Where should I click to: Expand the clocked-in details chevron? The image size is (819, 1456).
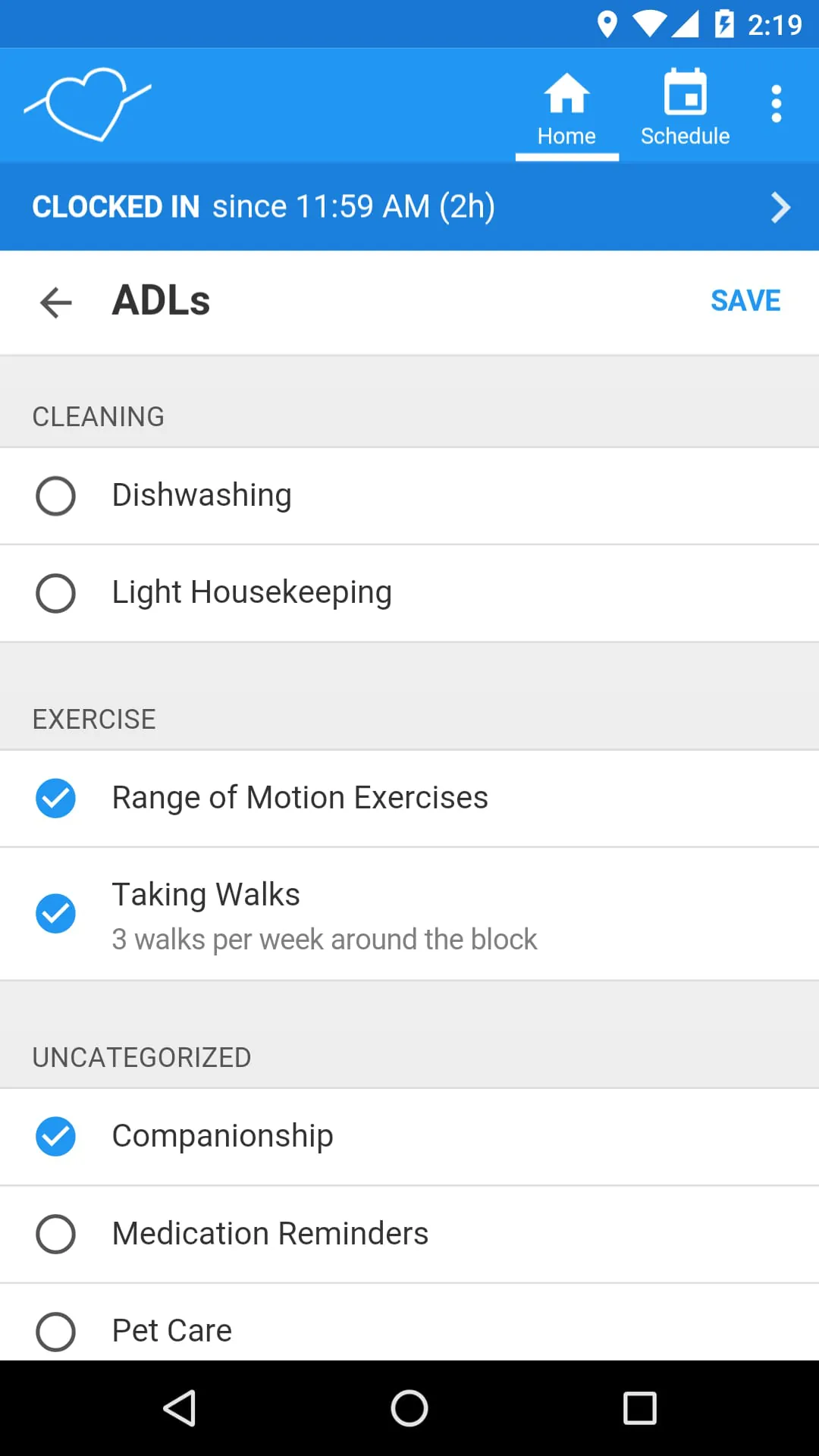(780, 206)
